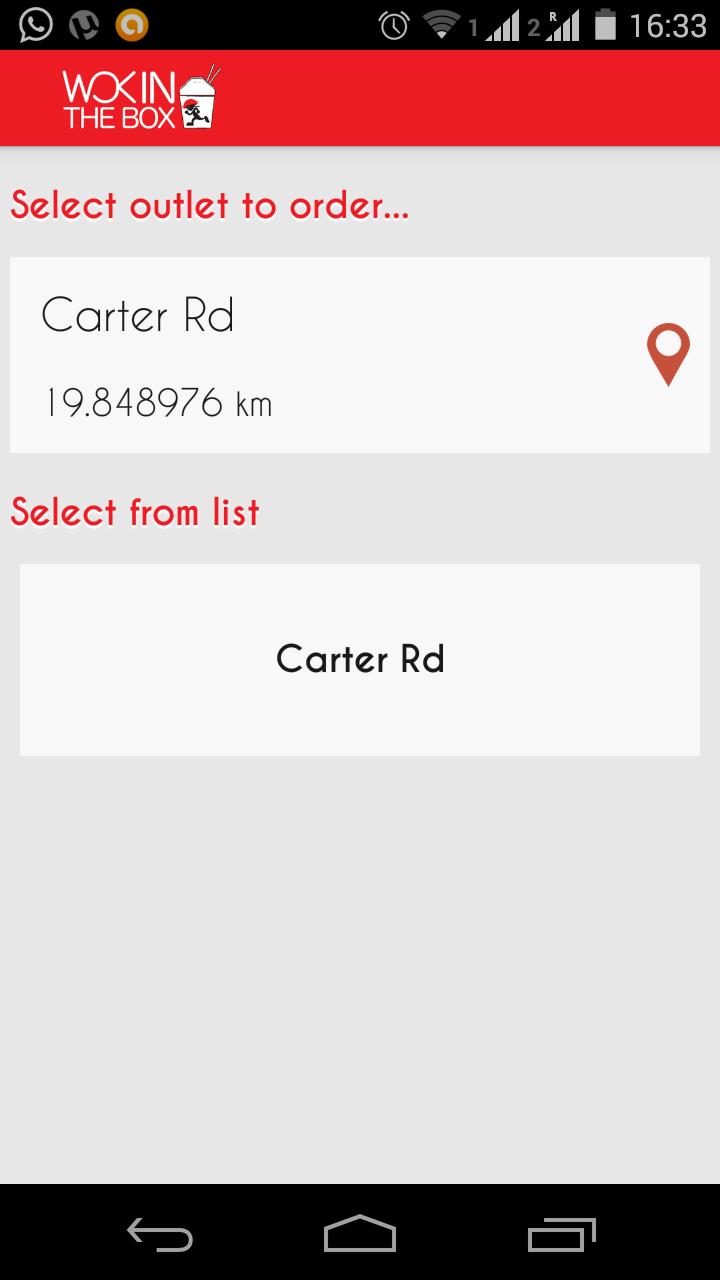720x1280 pixels.
Task: Choose Carter Rd under Select from list
Action: [360, 659]
